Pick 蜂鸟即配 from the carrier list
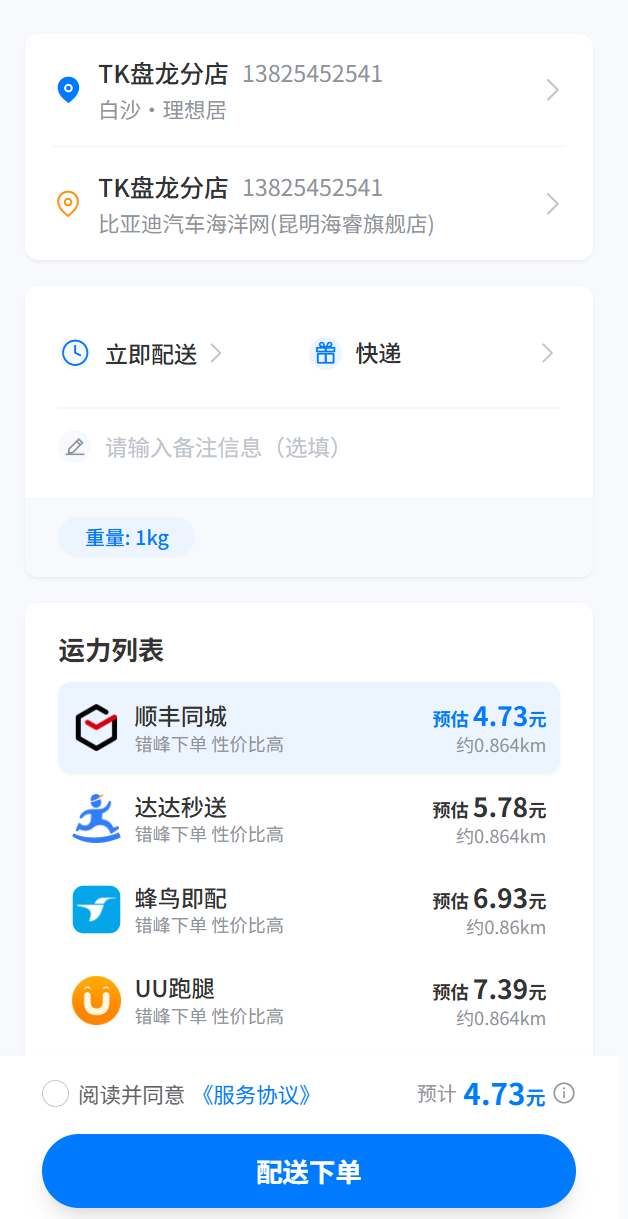The image size is (628, 1219). click(308, 910)
